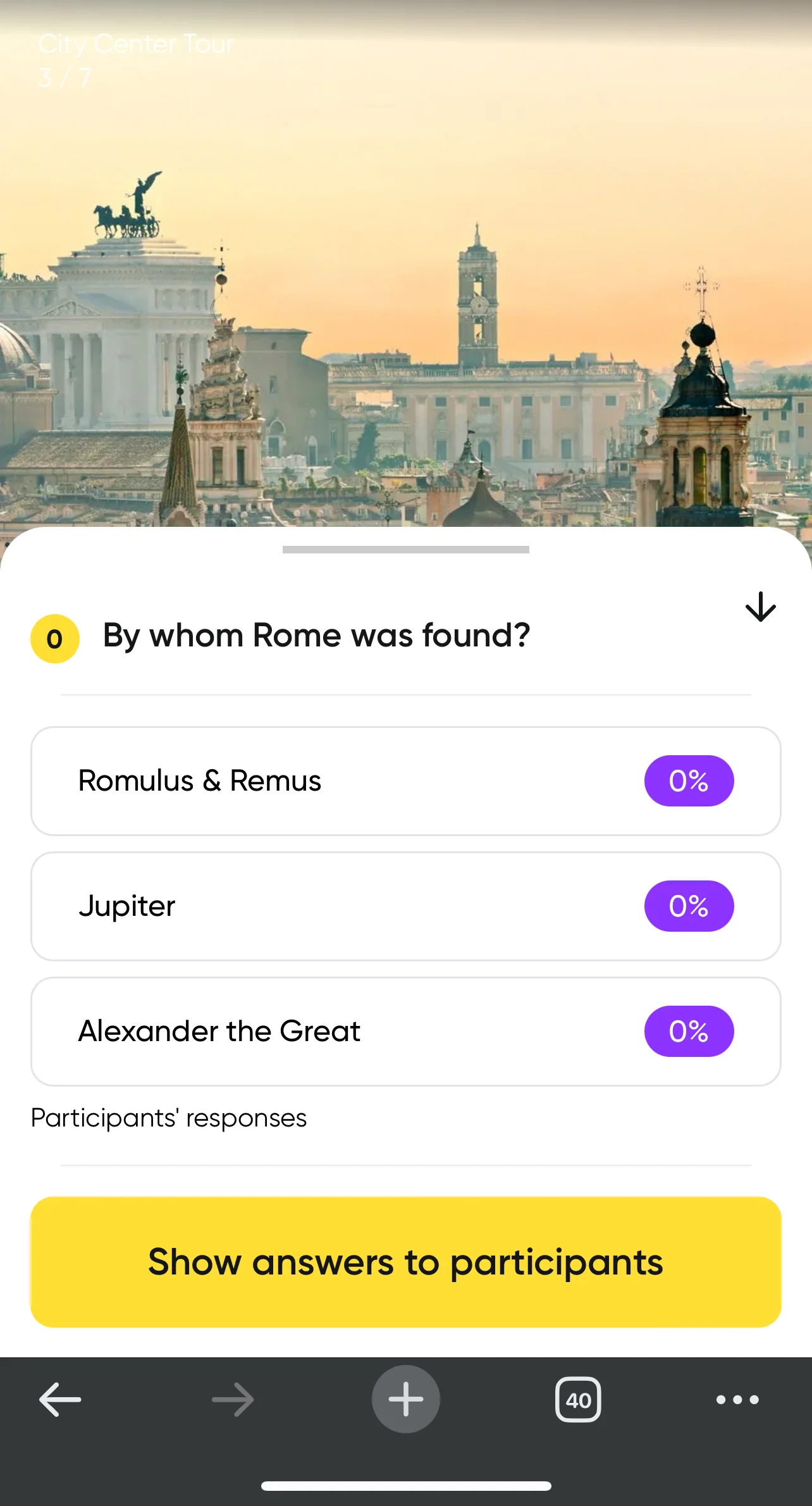The height and width of the screenshot is (1506, 812).
Task: View the 40 open tabs
Action: [578, 1399]
